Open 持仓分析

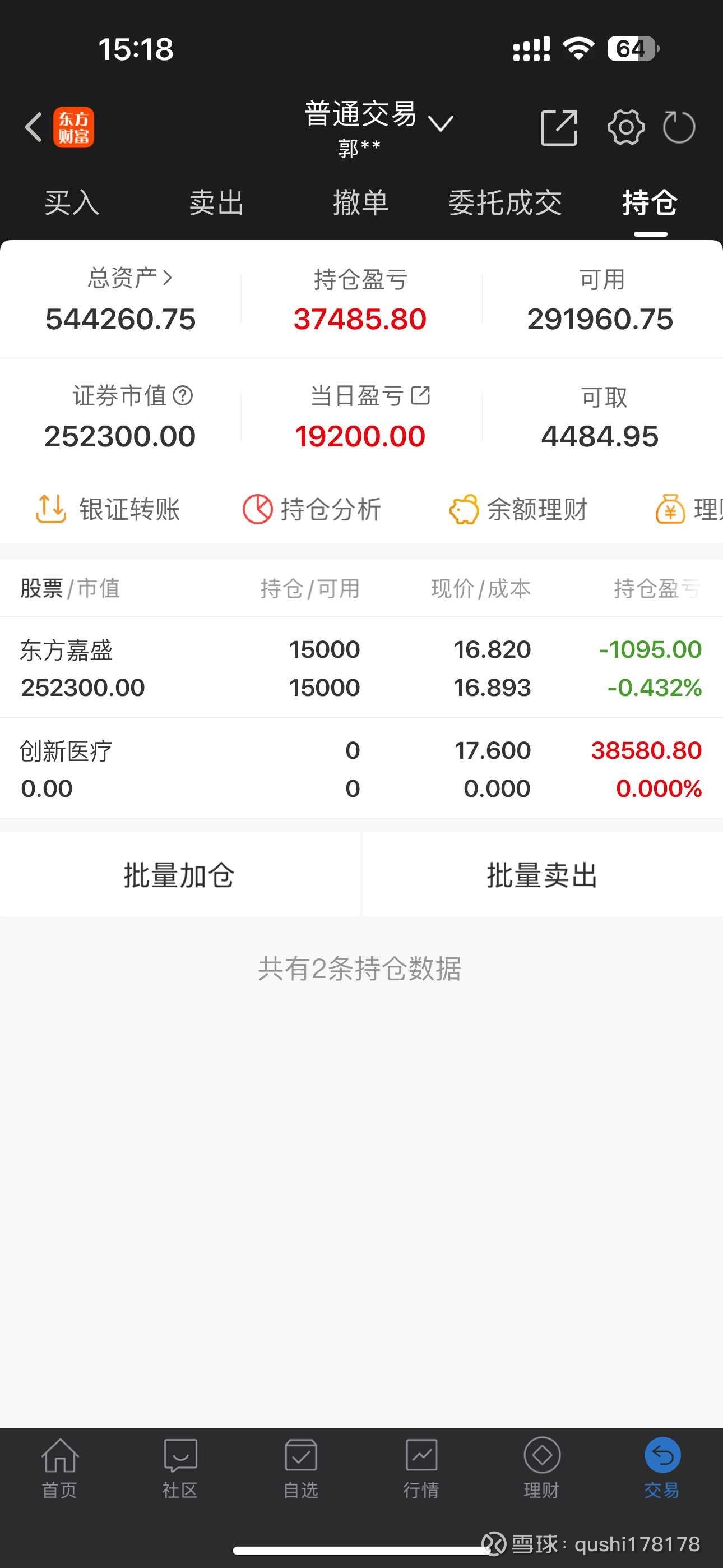tap(312, 509)
